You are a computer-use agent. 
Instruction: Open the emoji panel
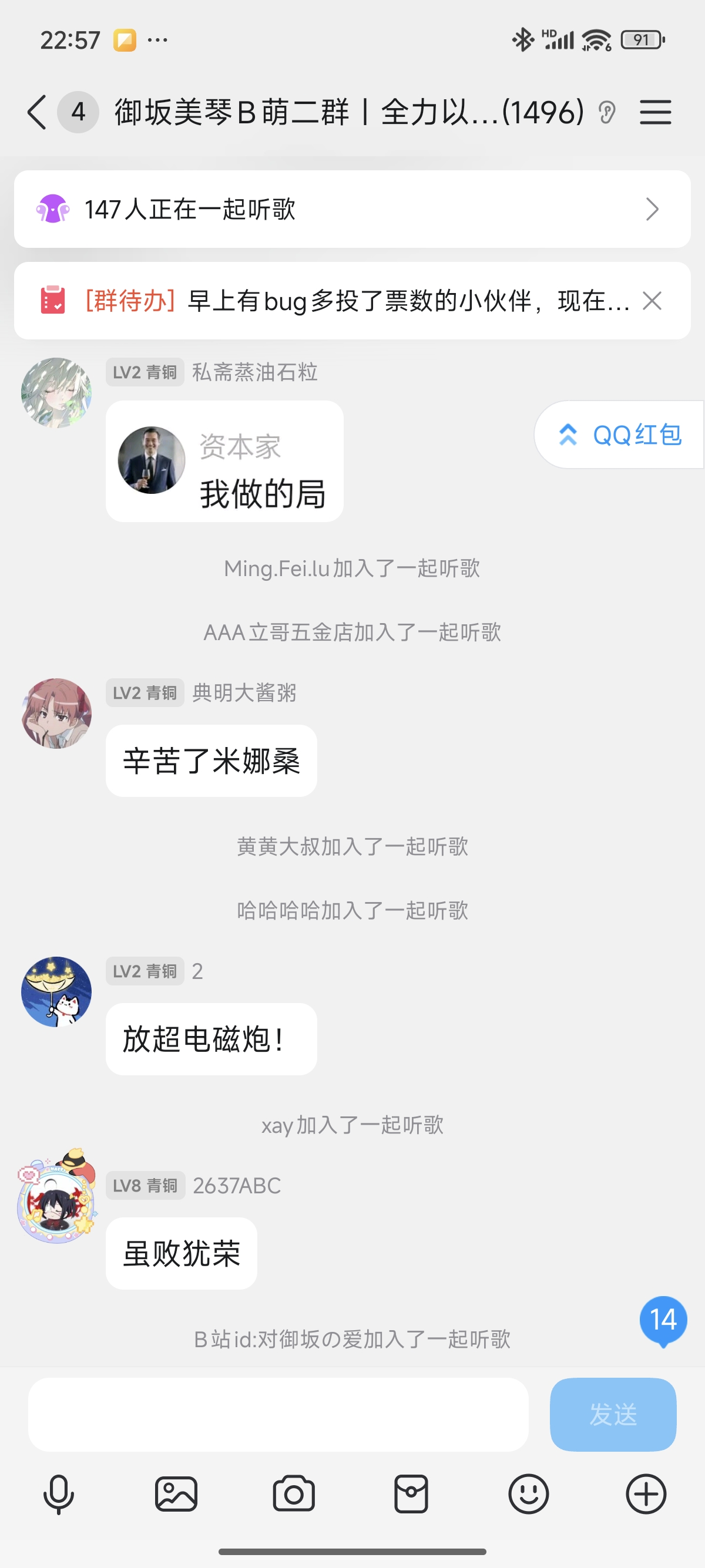click(528, 1494)
